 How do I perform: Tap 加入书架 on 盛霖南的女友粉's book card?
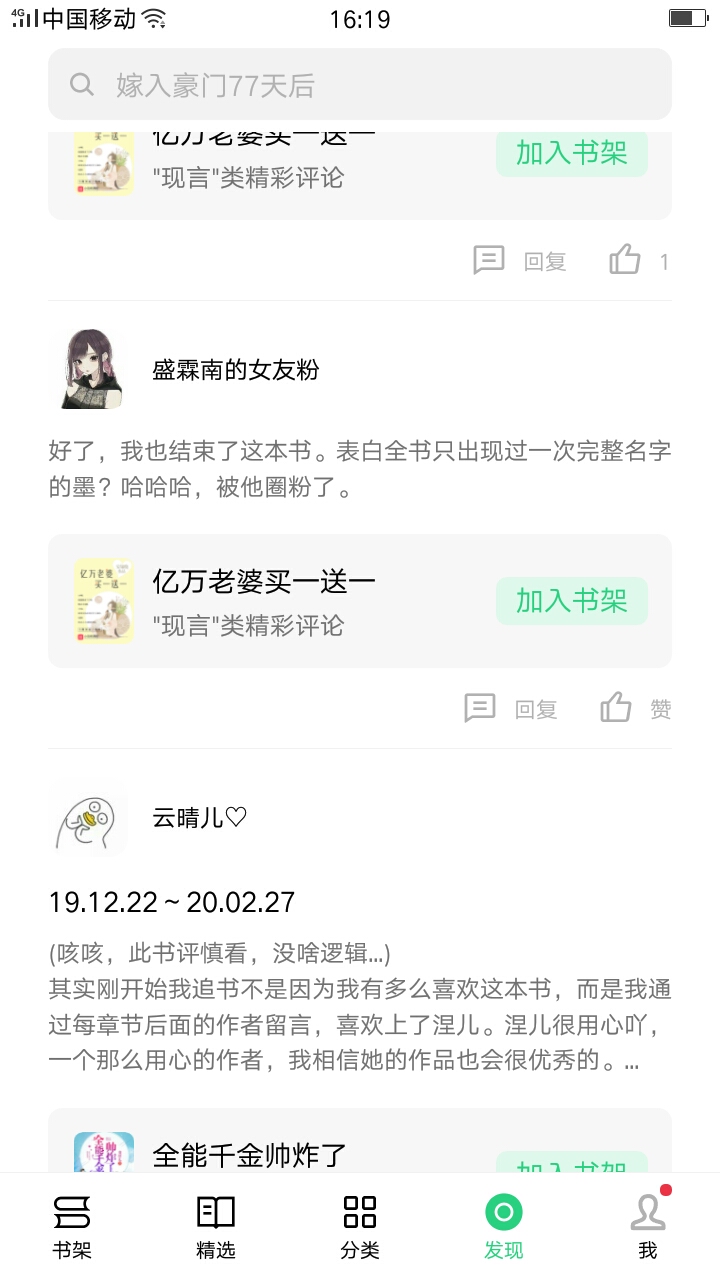click(572, 601)
